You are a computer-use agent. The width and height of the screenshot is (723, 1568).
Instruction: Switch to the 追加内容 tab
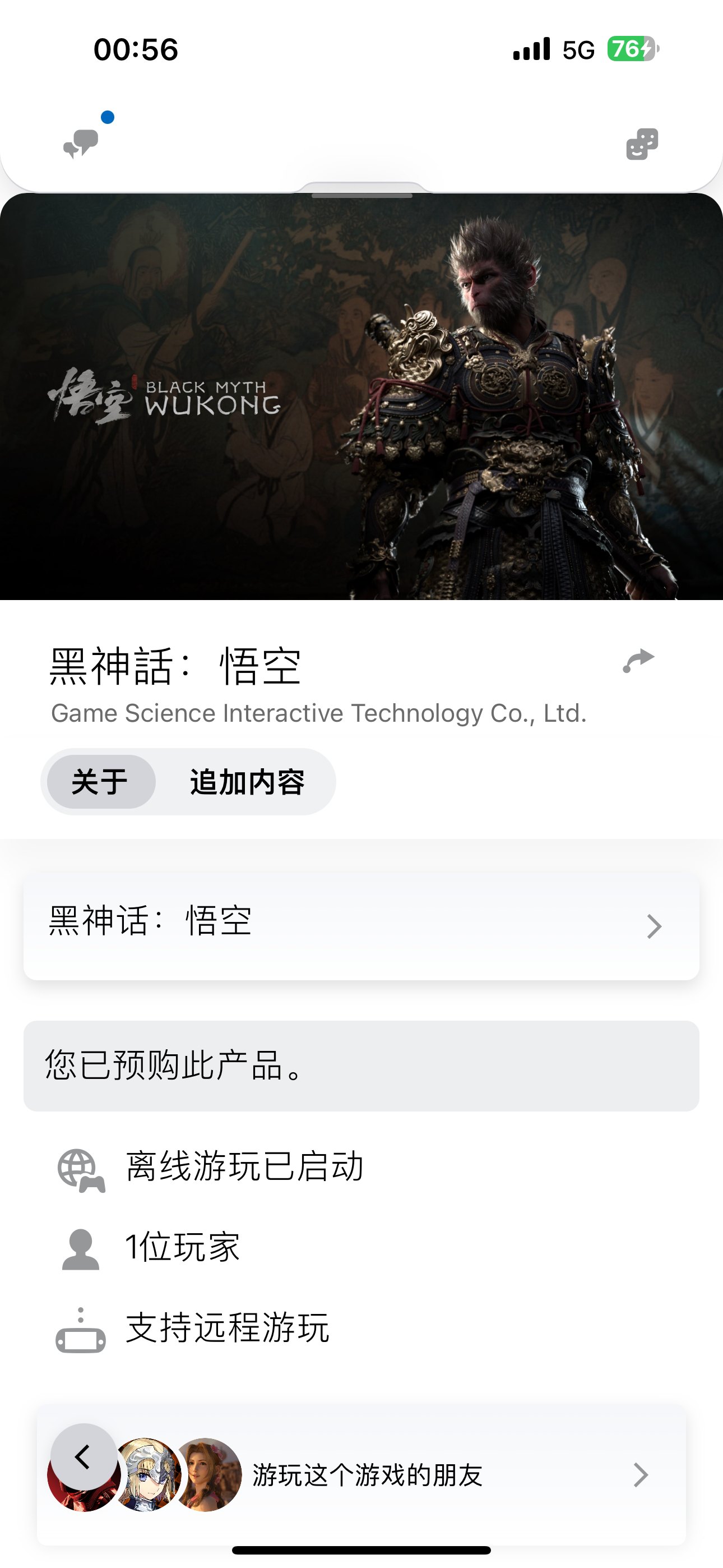(x=247, y=782)
